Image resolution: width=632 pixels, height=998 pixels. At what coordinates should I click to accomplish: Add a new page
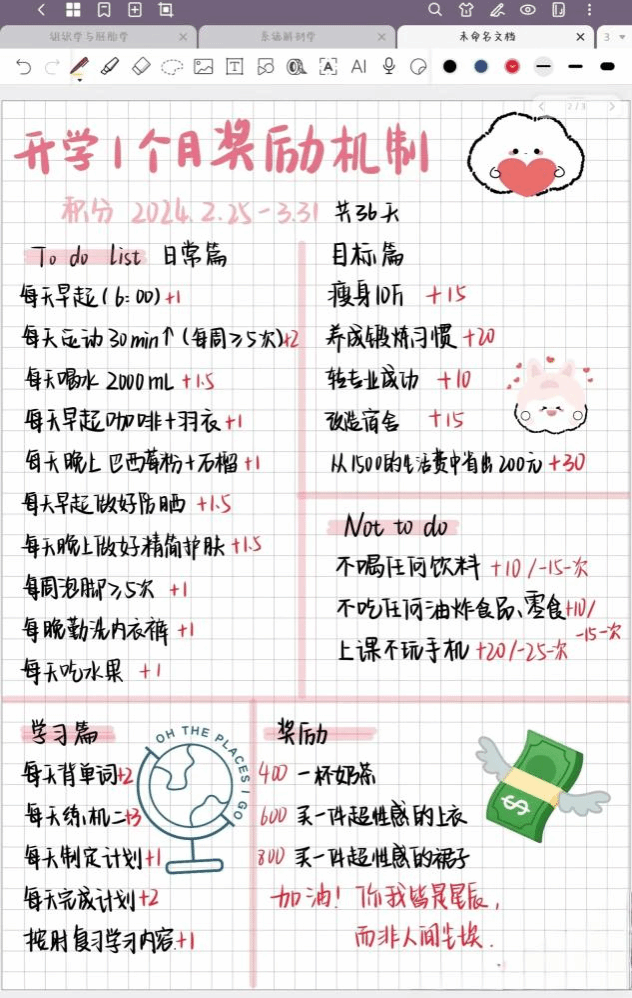pos(135,10)
